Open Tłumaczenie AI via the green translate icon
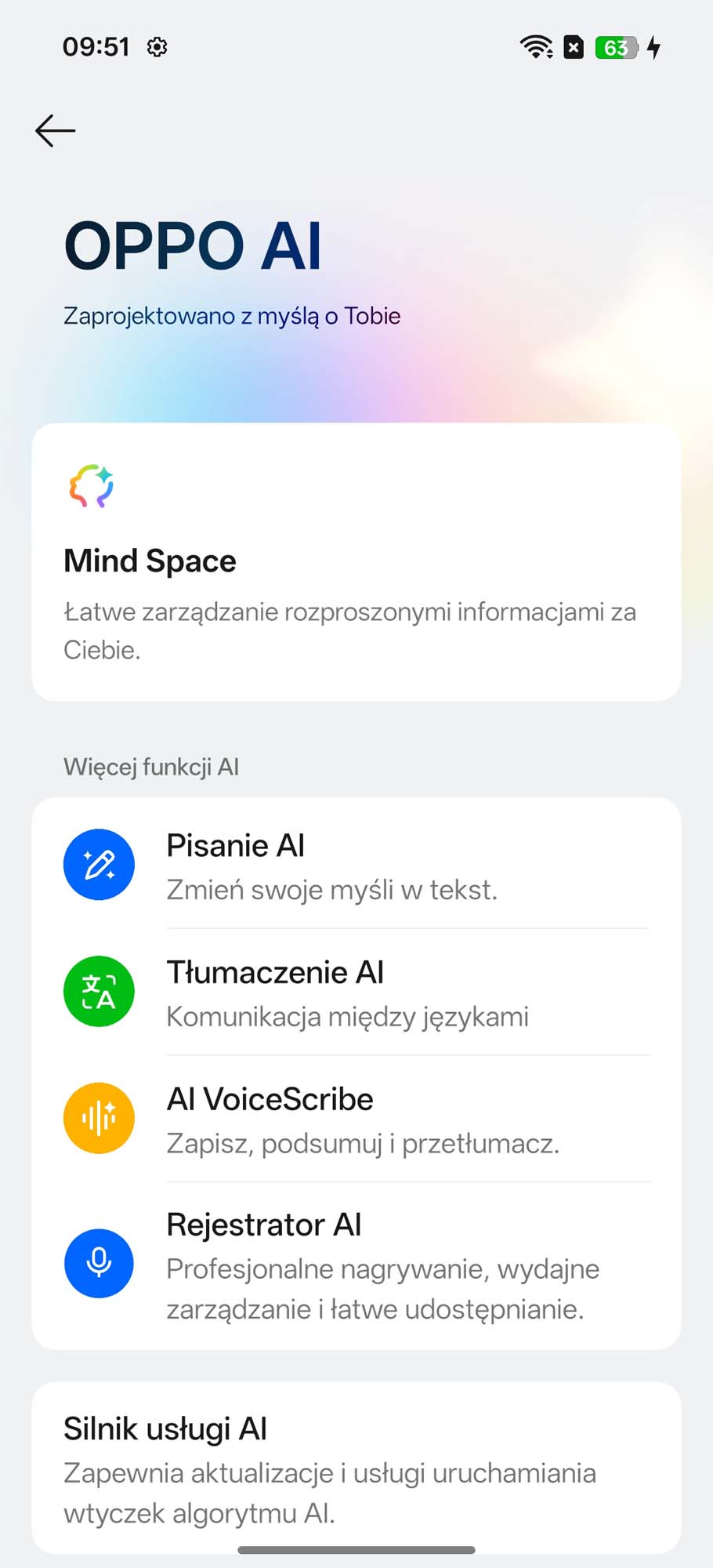The height and width of the screenshot is (1568, 713). 99,991
